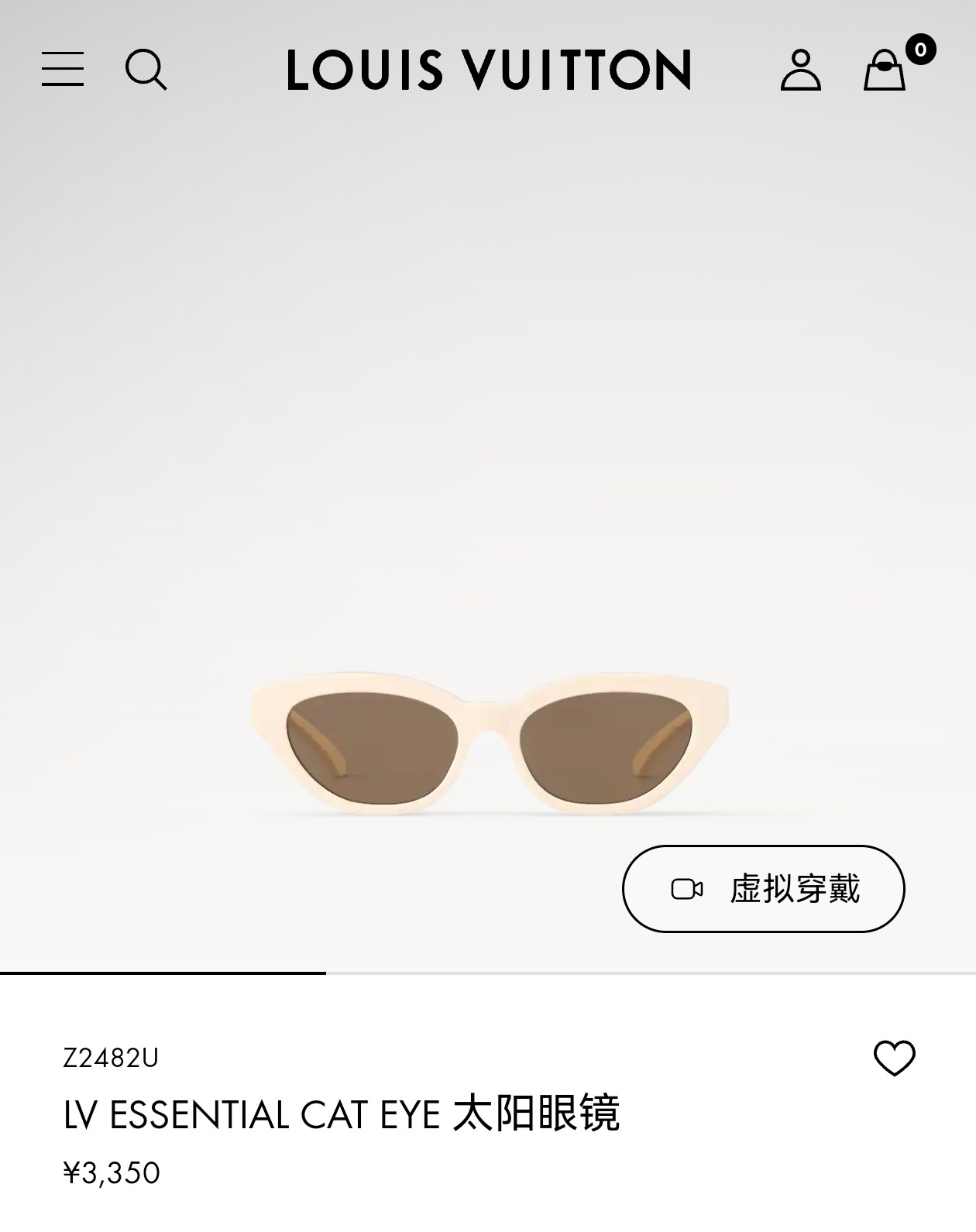Image resolution: width=976 pixels, height=1232 pixels.
Task: Add sunglasses to wishlist with heart
Action: pyautogui.click(x=894, y=1058)
